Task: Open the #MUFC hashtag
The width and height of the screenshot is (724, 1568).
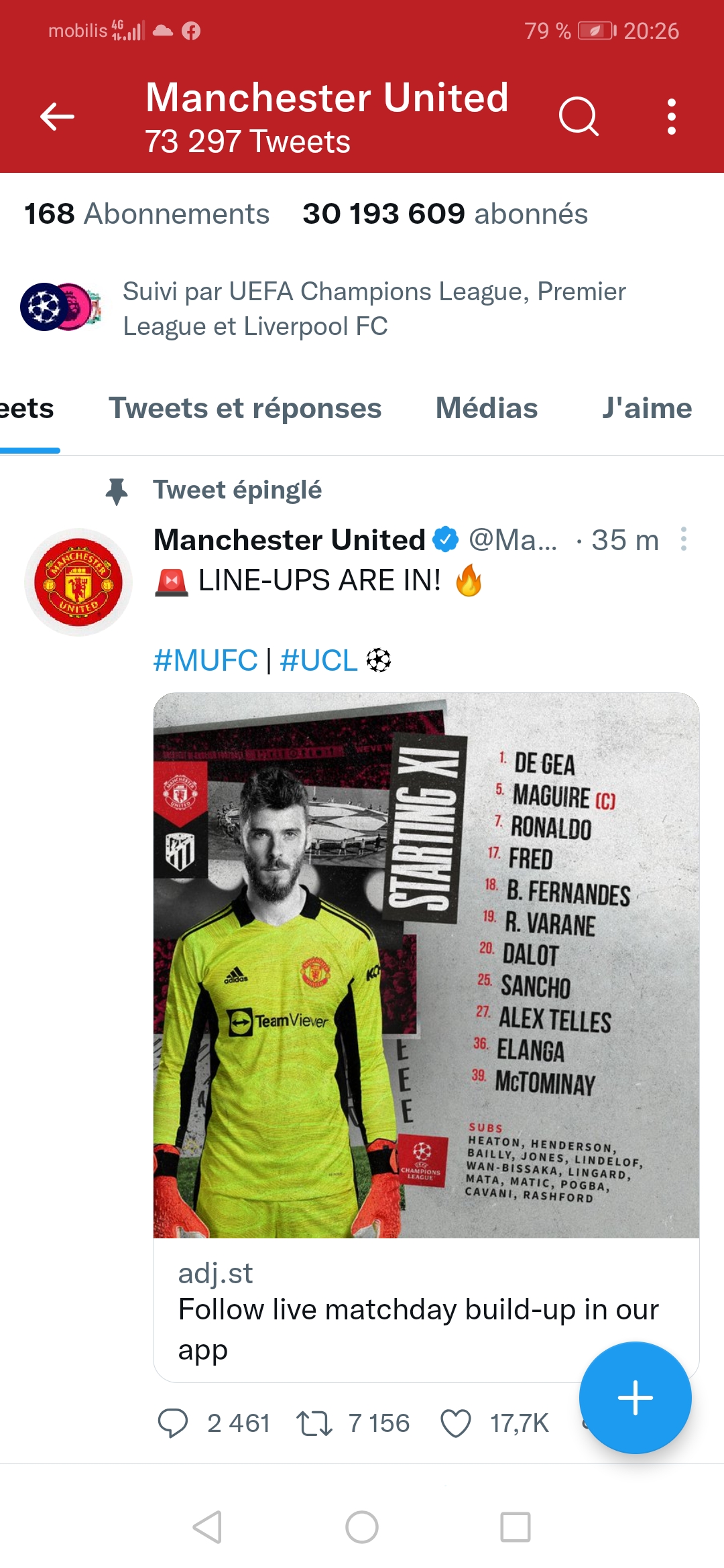Action: coord(205,661)
